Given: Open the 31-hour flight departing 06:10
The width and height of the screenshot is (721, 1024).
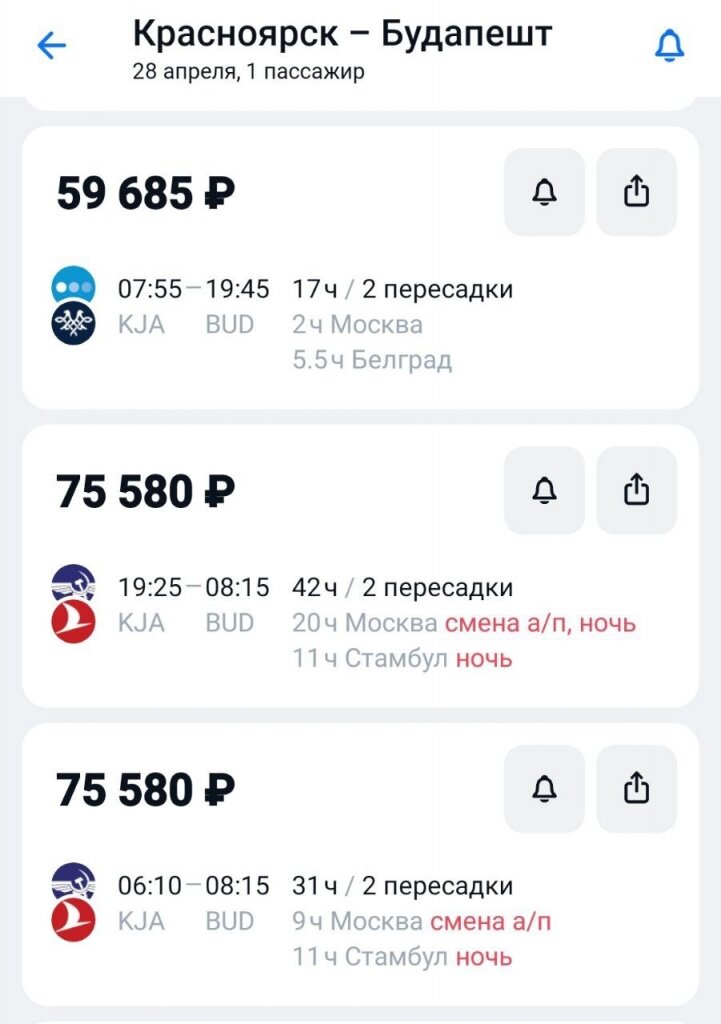Looking at the screenshot, I should [x=360, y=865].
